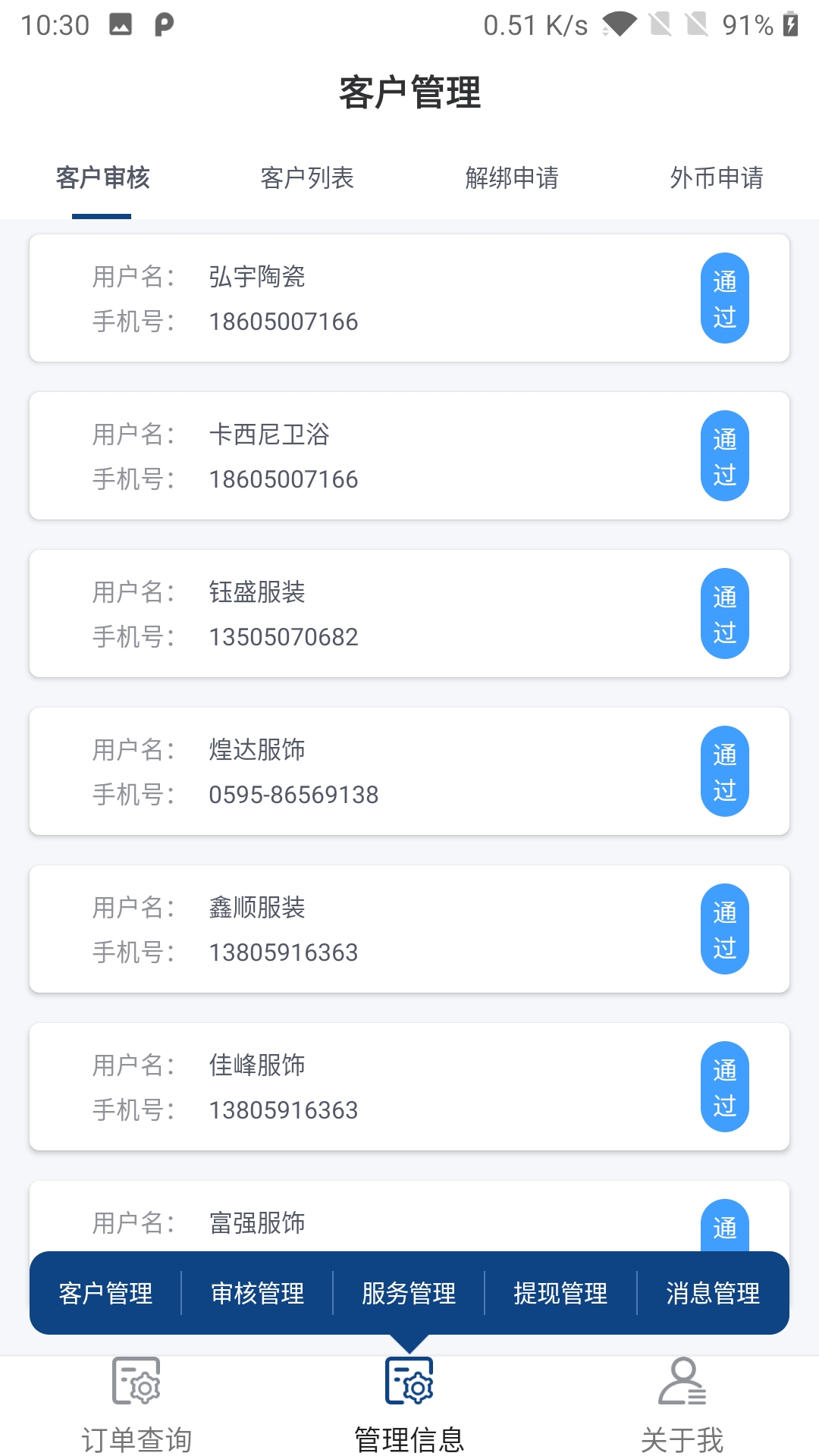Click 通过 for 钰盛服装

point(724,613)
